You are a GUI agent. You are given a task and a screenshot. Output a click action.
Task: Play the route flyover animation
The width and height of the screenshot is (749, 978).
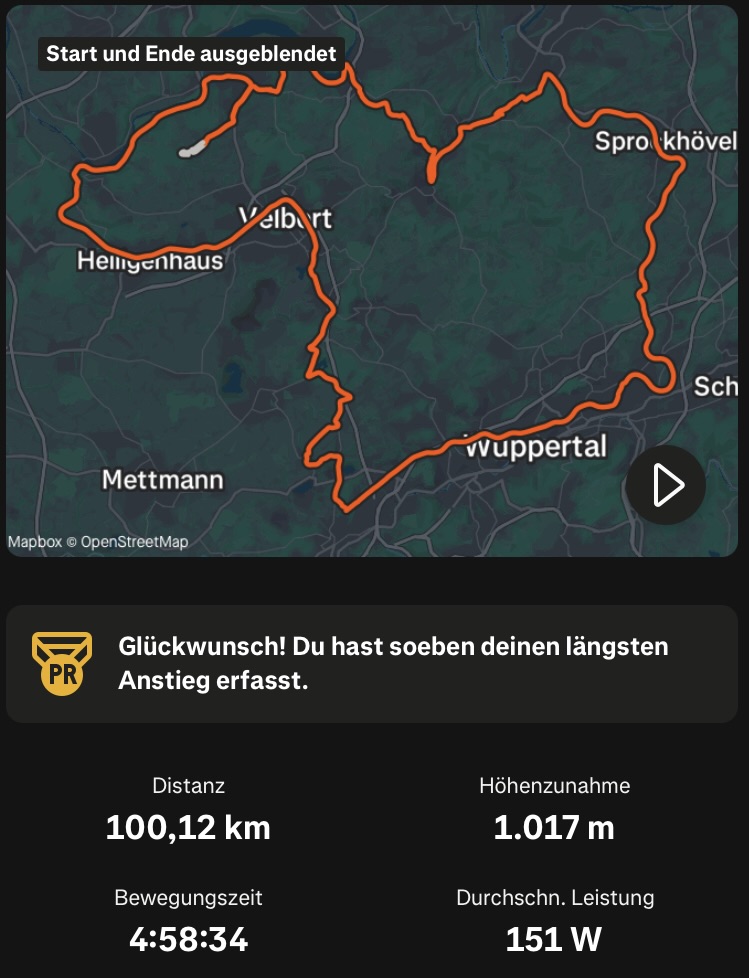point(666,485)
